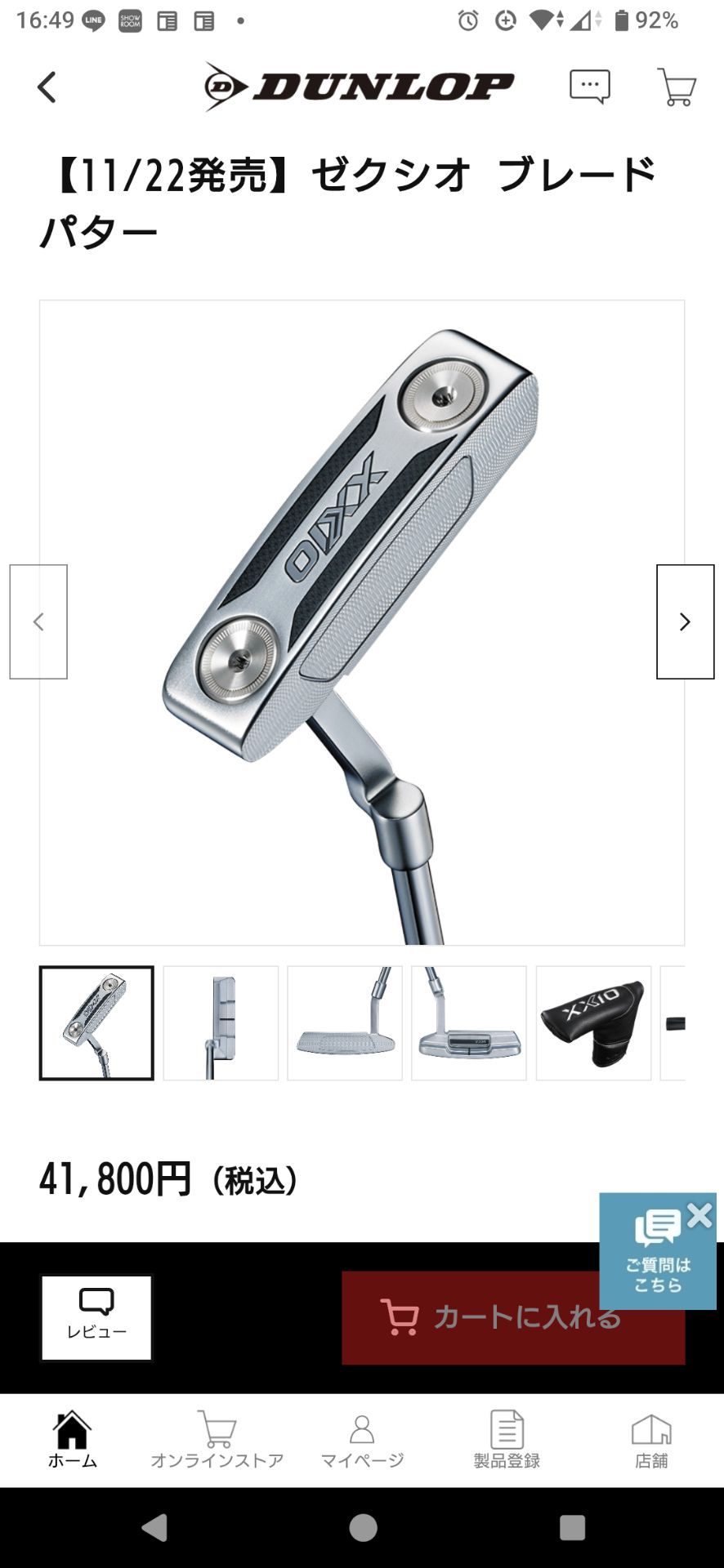Select the first thumbnail of angled putter

tap(96, 1023)
